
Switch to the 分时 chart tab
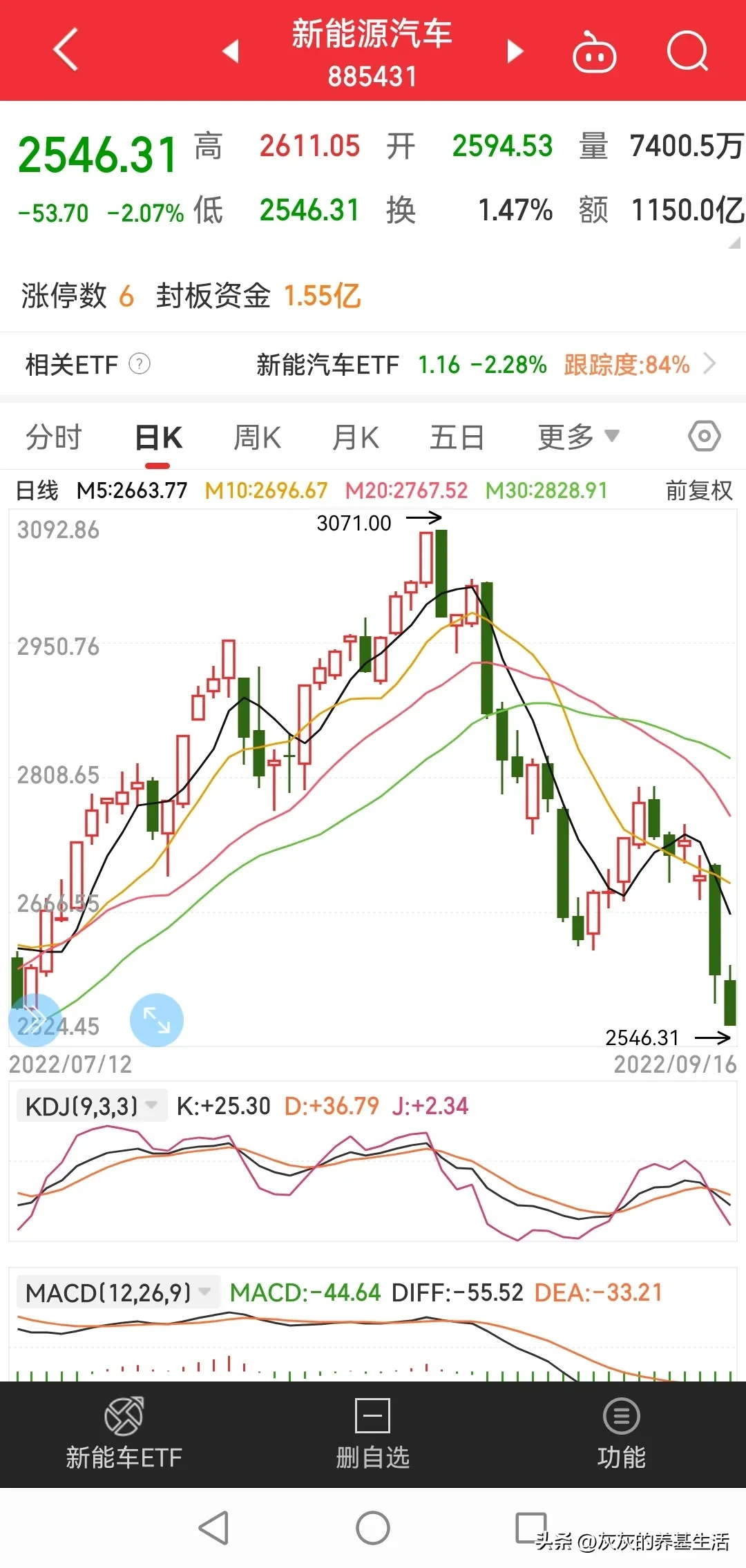(x=54, y=437)
